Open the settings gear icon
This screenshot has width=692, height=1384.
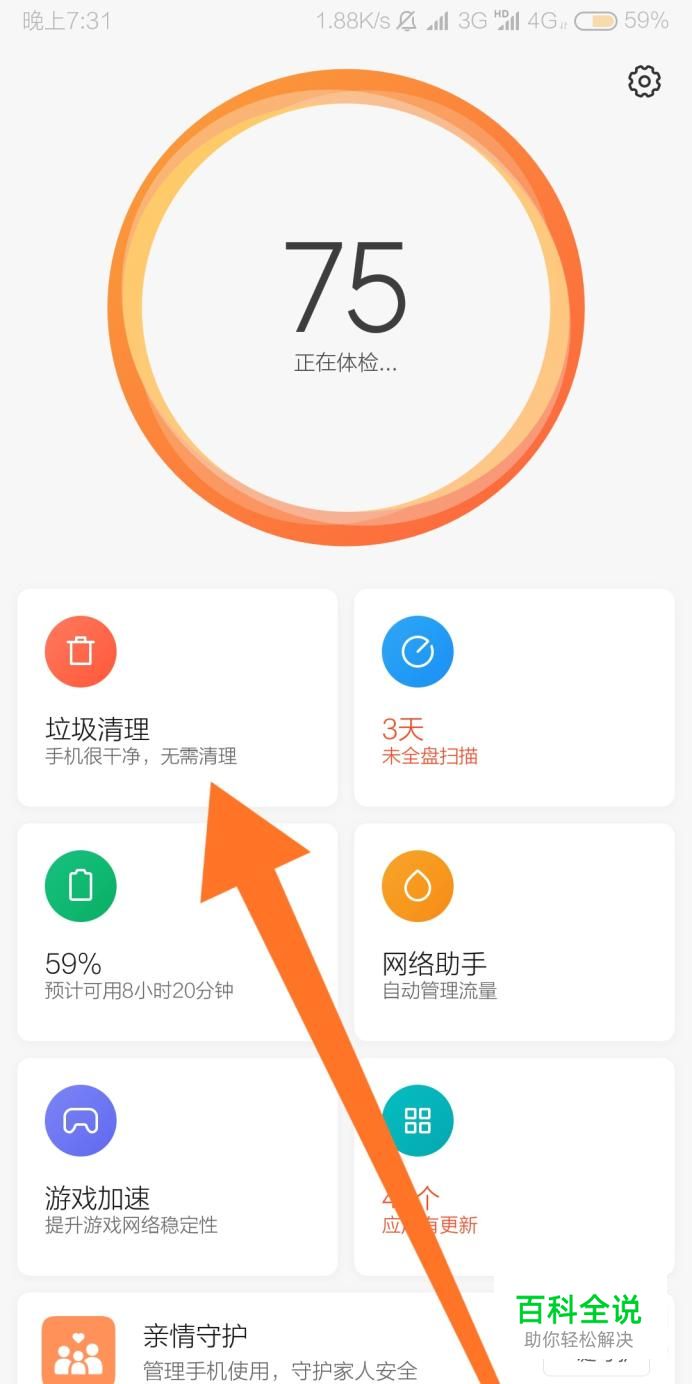pyautogui.click(x=644, y=82)
